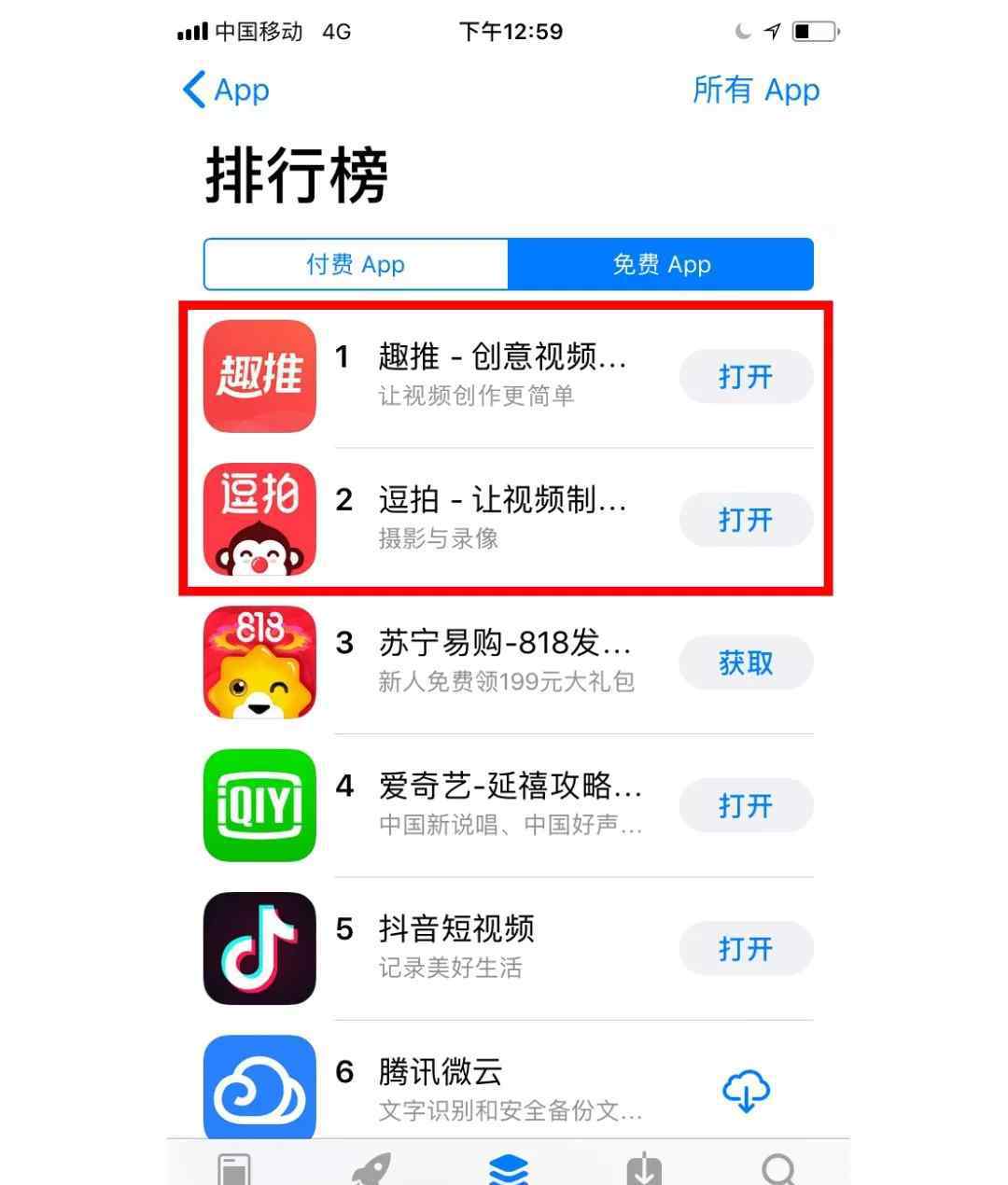
Task: Tap 打开 button for 趣推
Action: pyautogui.click(x=745, y=377)
